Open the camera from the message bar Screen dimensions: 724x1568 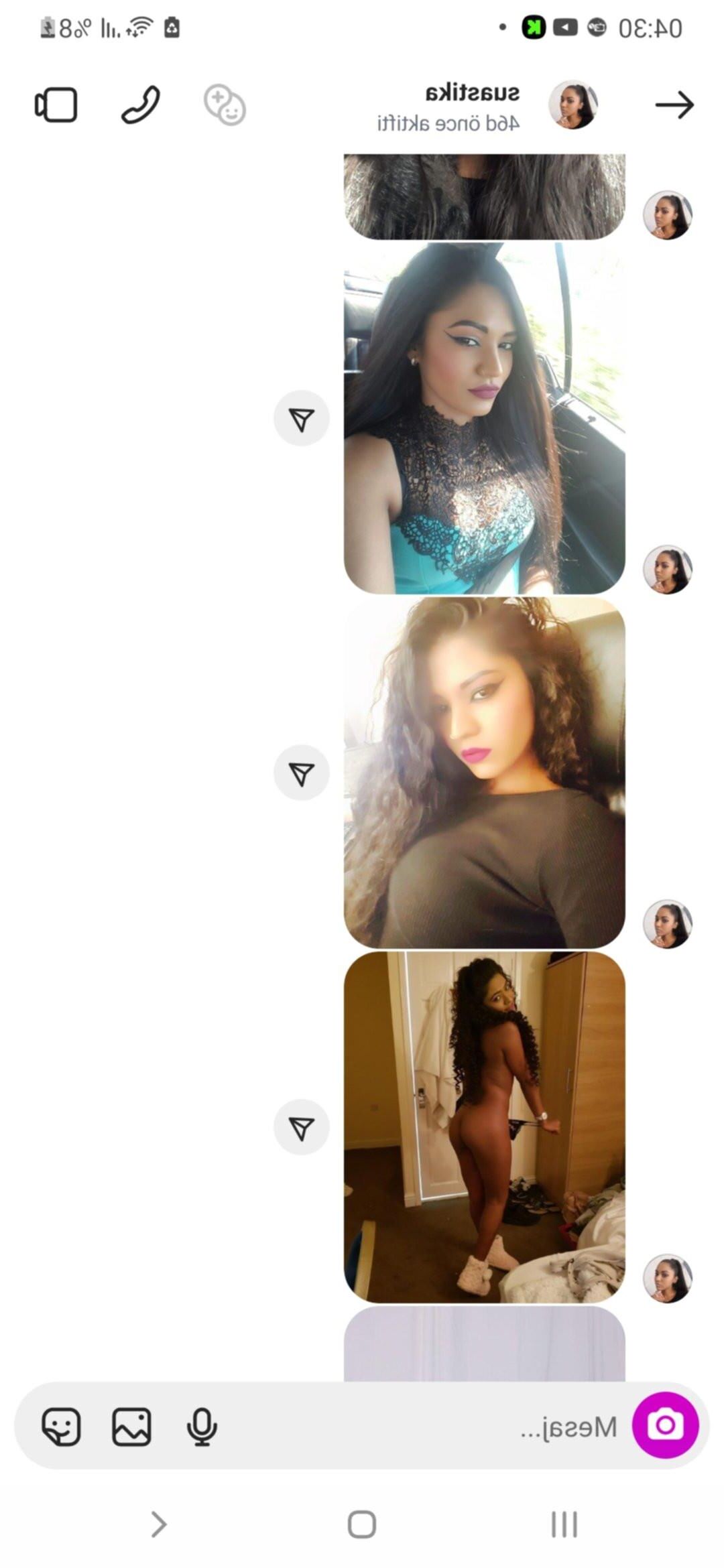coord(665,1425)
